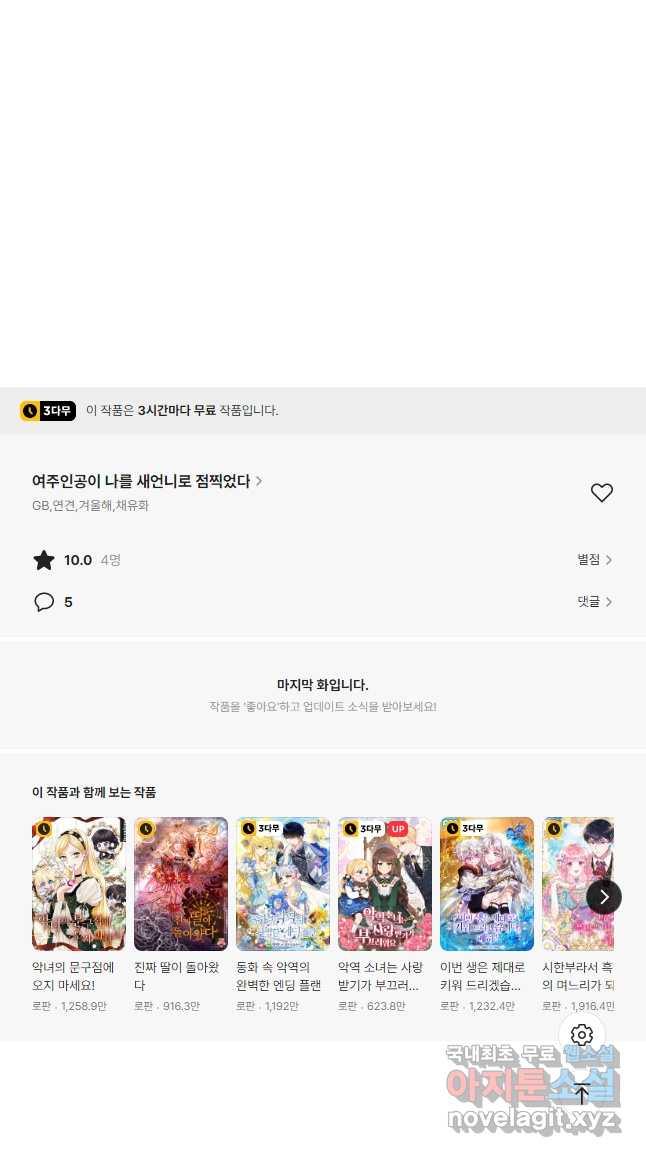The image size is (646, 1157).
Task: Show next recommended titles with arrow
Action: [603, 897]
